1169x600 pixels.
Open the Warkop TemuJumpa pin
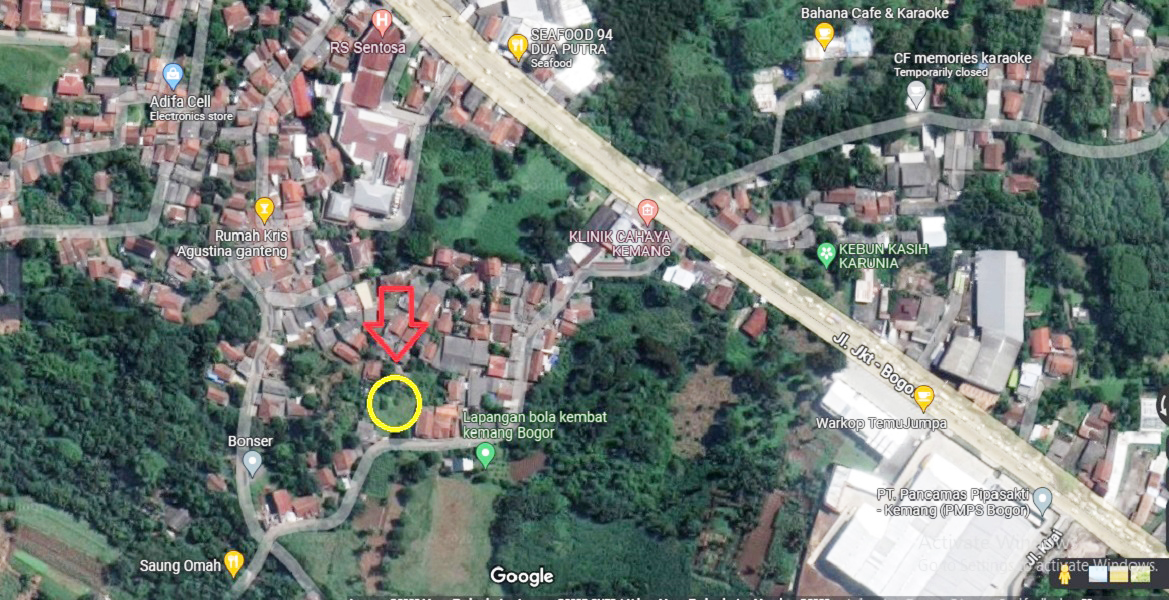click(924, 397)
